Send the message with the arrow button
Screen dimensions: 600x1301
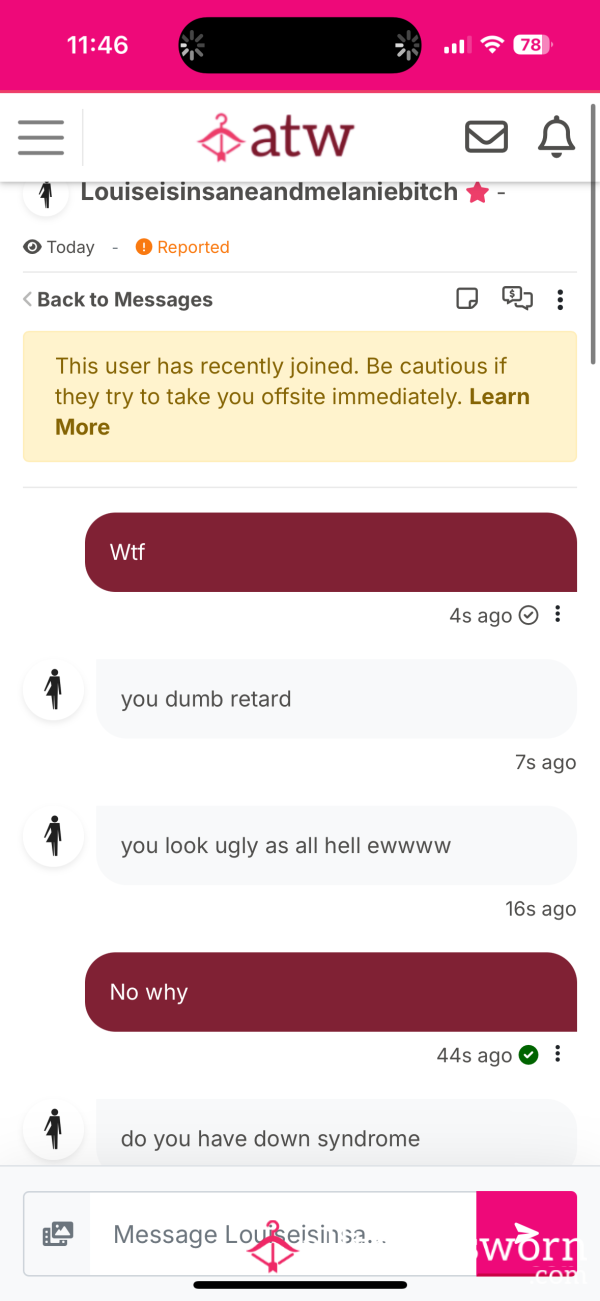pos(526,1233)
